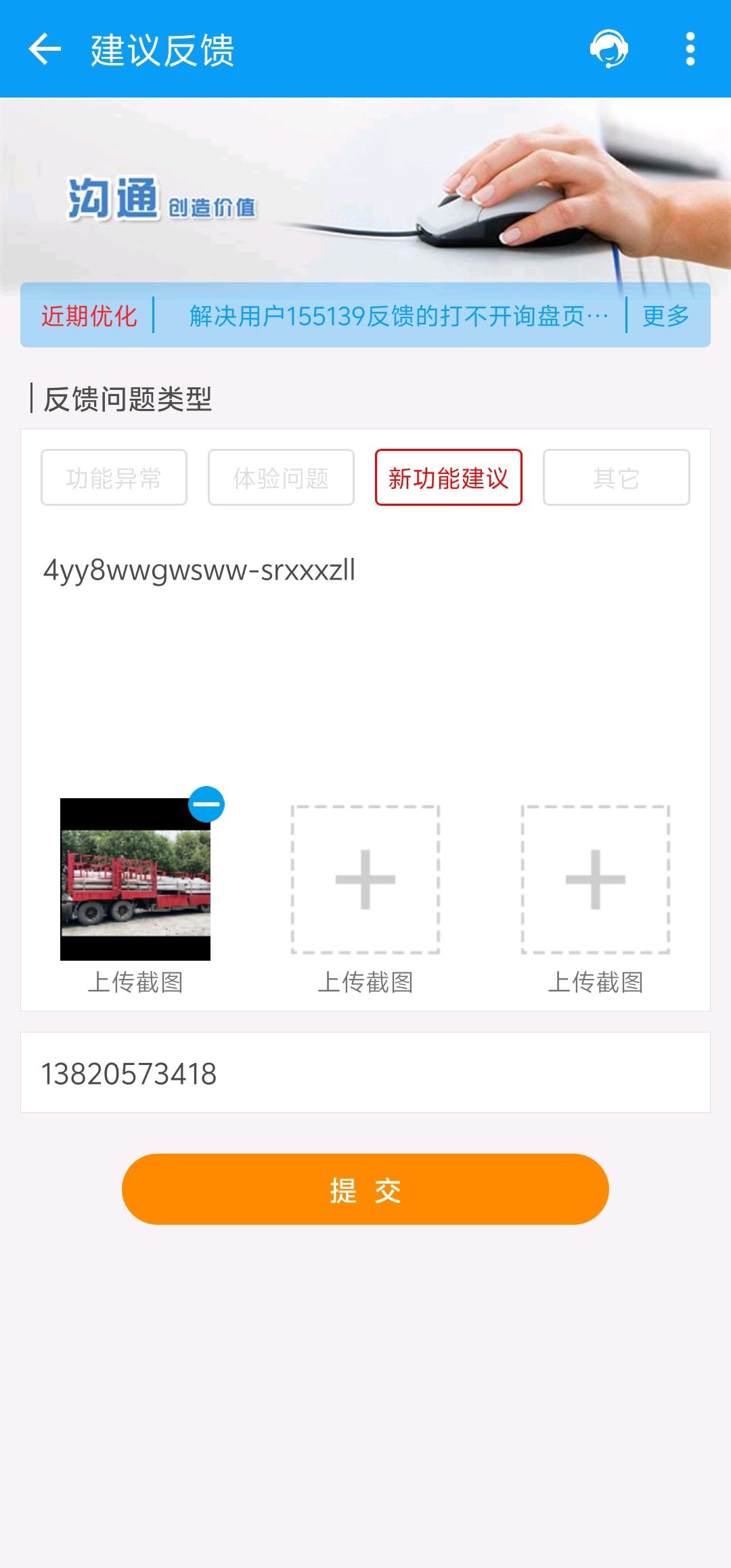731x1568 pixels.
Task: Select the 新功能建议 type chip
Action: click(x=448, y=477)
